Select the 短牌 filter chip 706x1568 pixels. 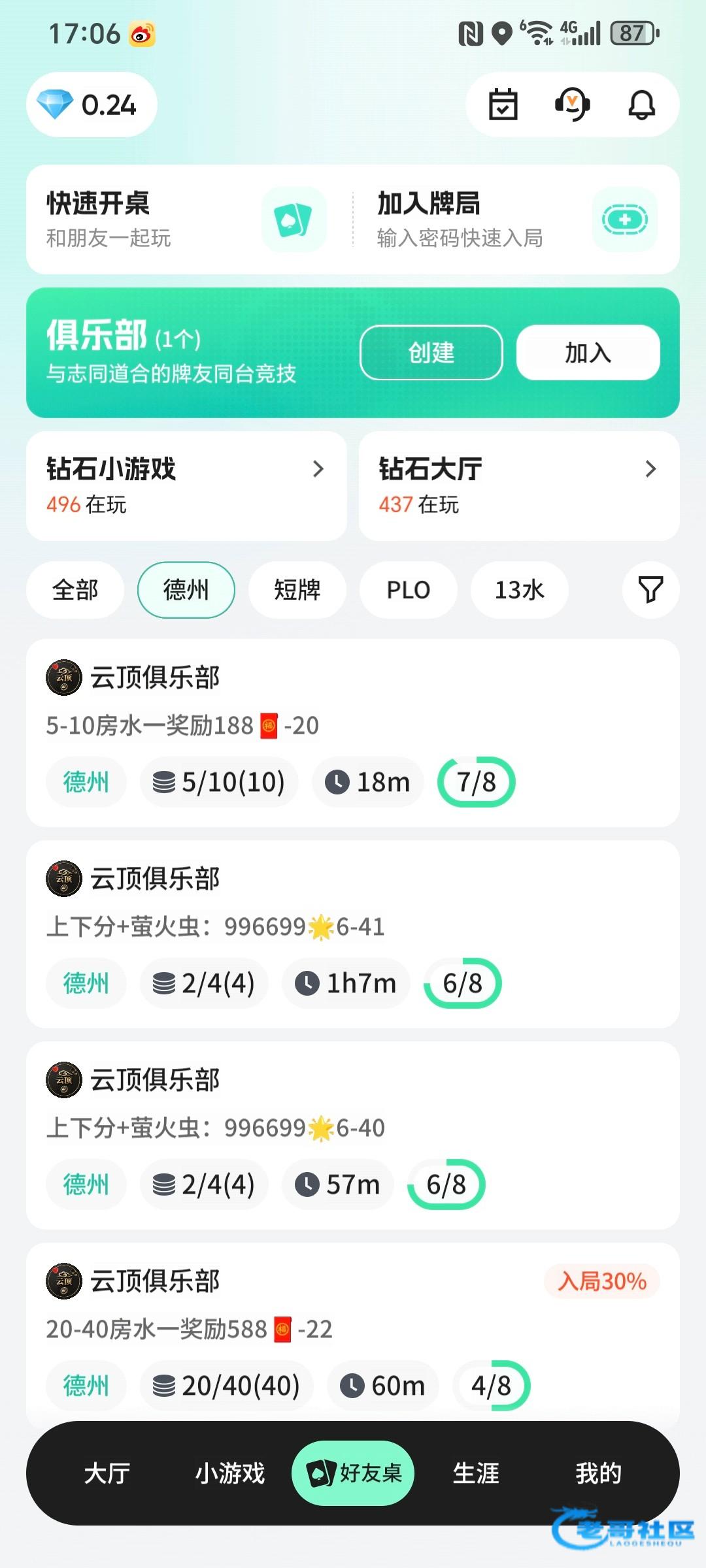tap(297, 590)
